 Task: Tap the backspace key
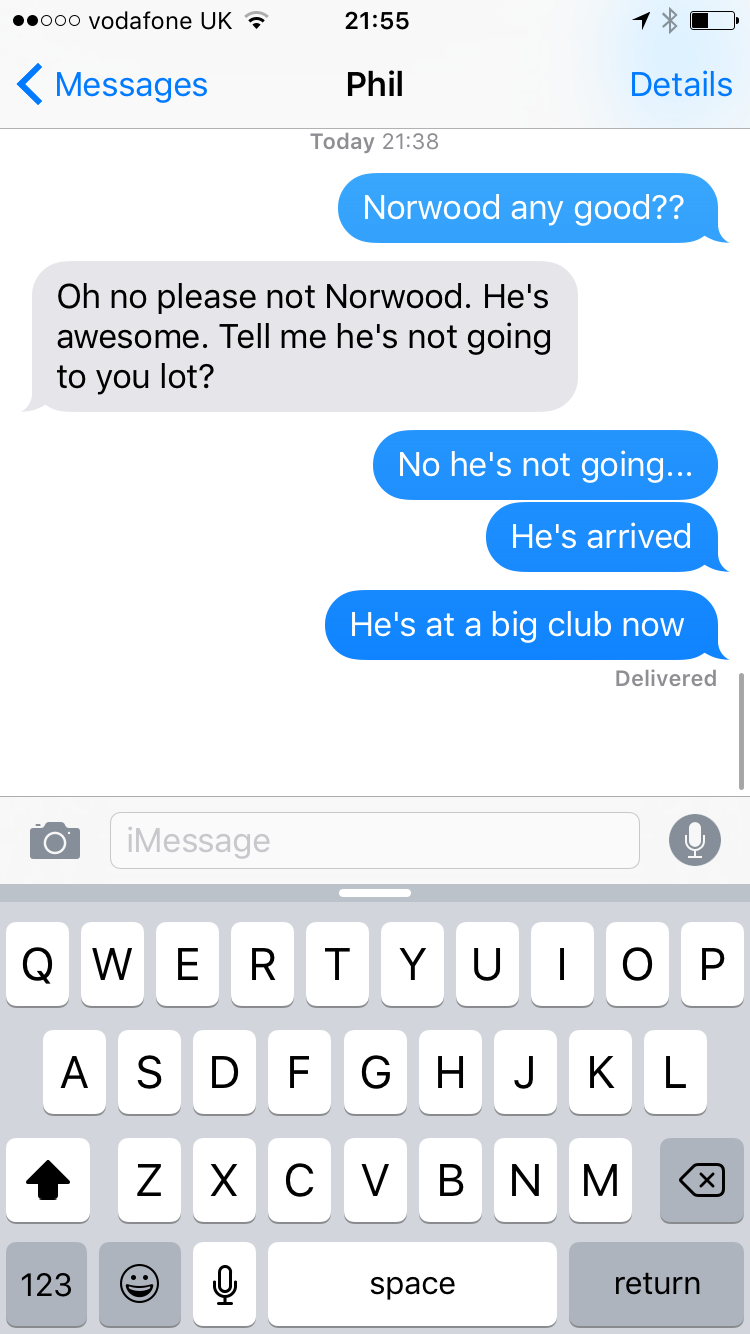702,1180
